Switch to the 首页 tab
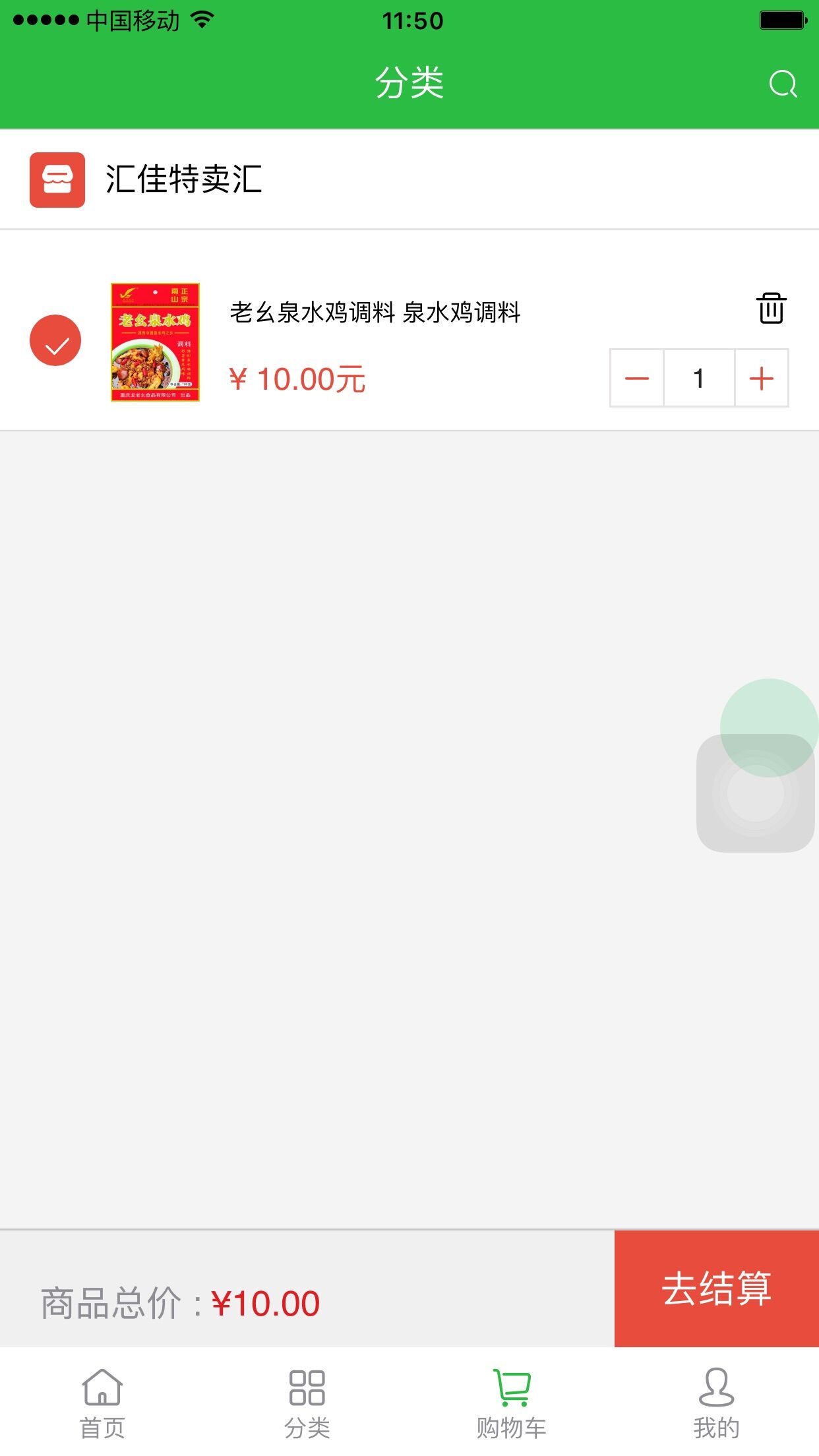The image size is (819, 1456). click(x=102, y=1402)
